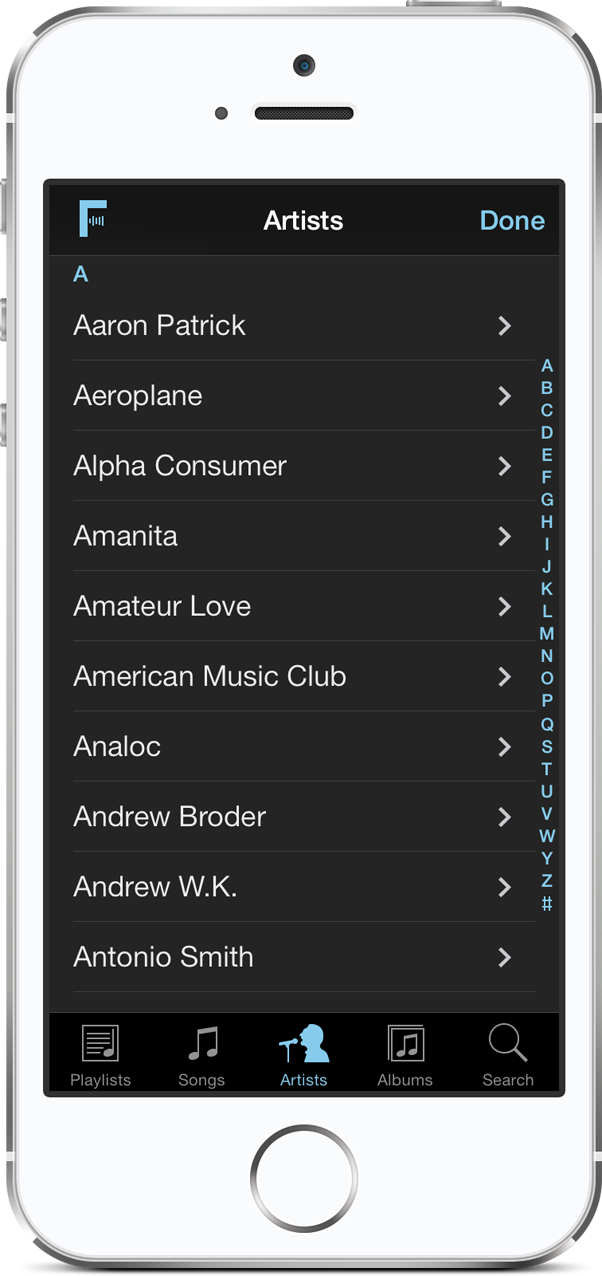
Task: Select Amanita from the list
Action: pyautogui.click(x=292, y=536)
